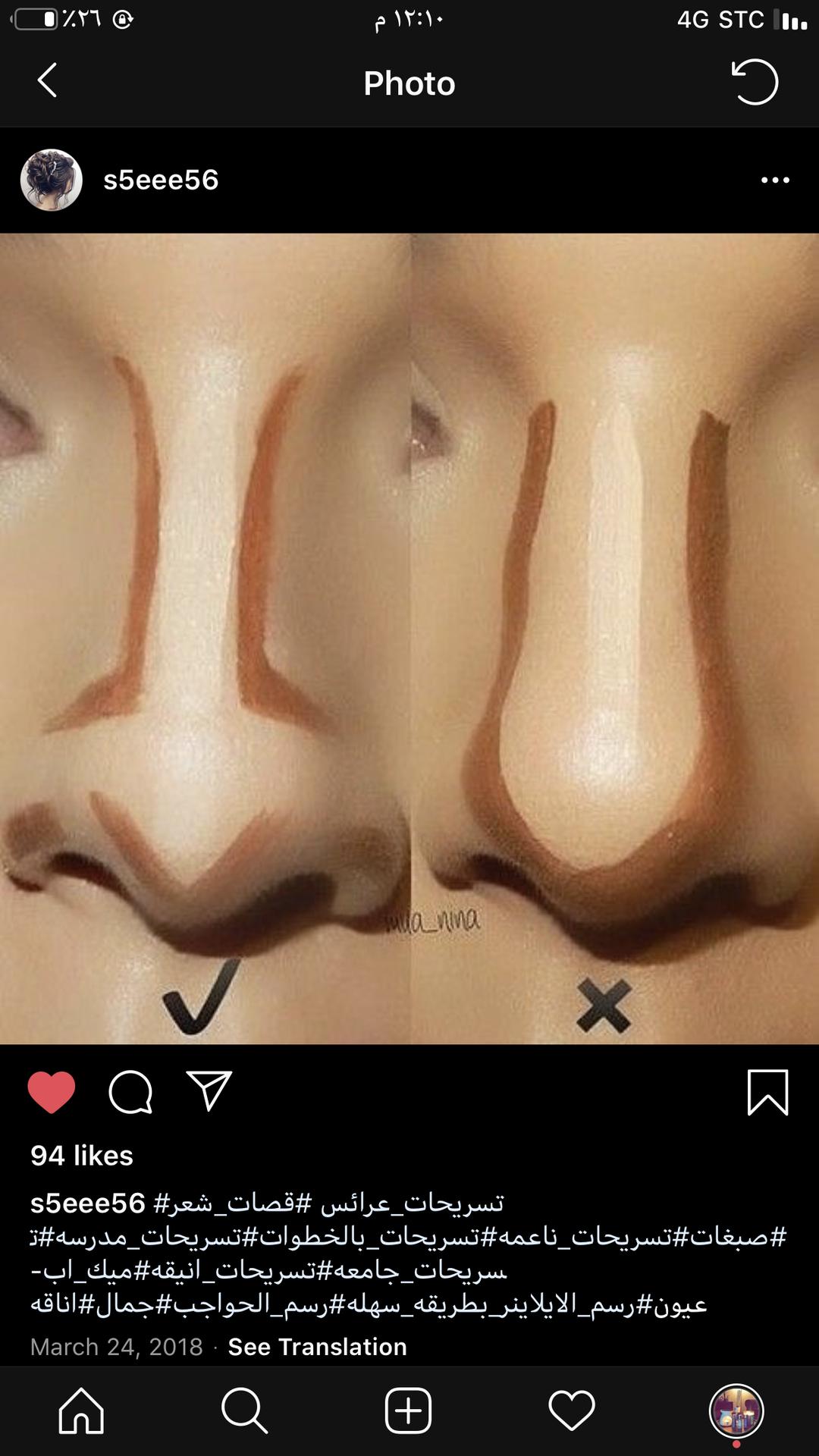Screen dimensions: 819x1456
Task: Unlike the post with the red heart
Action: 52,1093
